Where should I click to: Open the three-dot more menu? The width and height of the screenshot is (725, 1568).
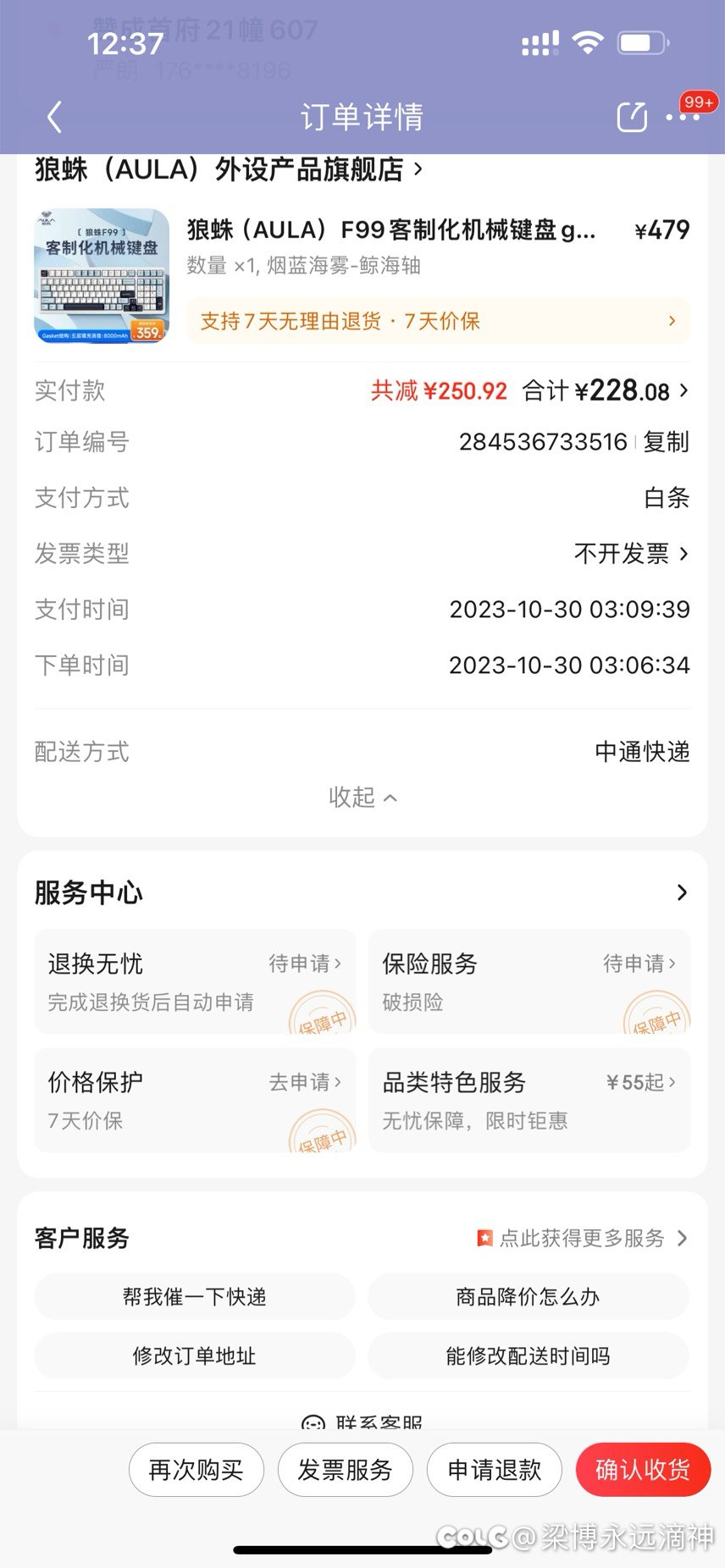[x=683, y=118]
